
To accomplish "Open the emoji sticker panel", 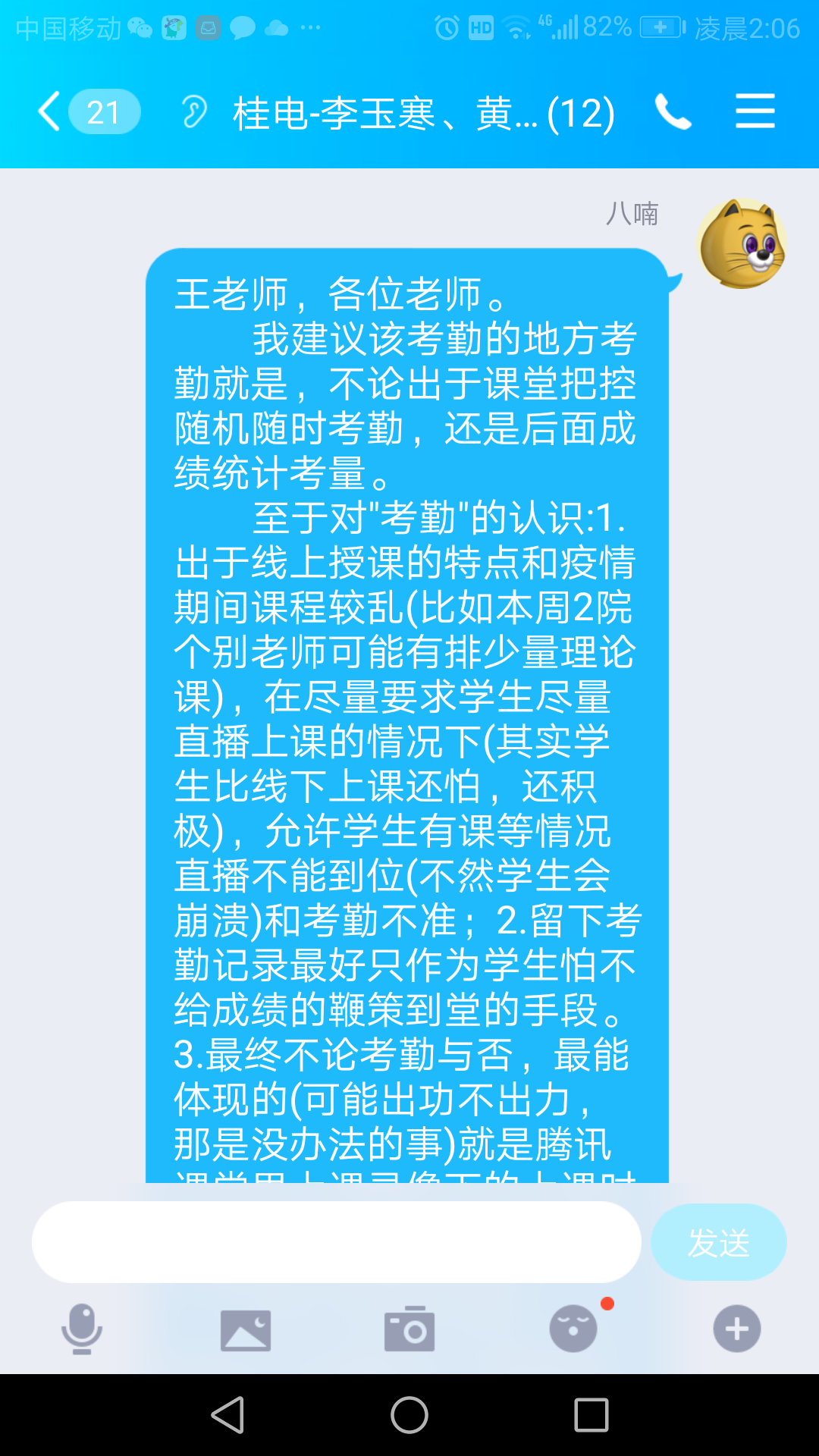I will pos(573,1329).
